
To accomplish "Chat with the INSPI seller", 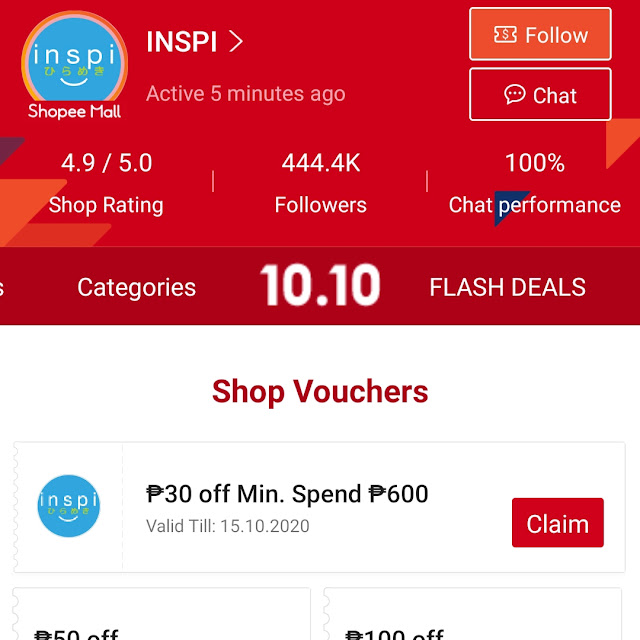I will click(x=540, y=94).
